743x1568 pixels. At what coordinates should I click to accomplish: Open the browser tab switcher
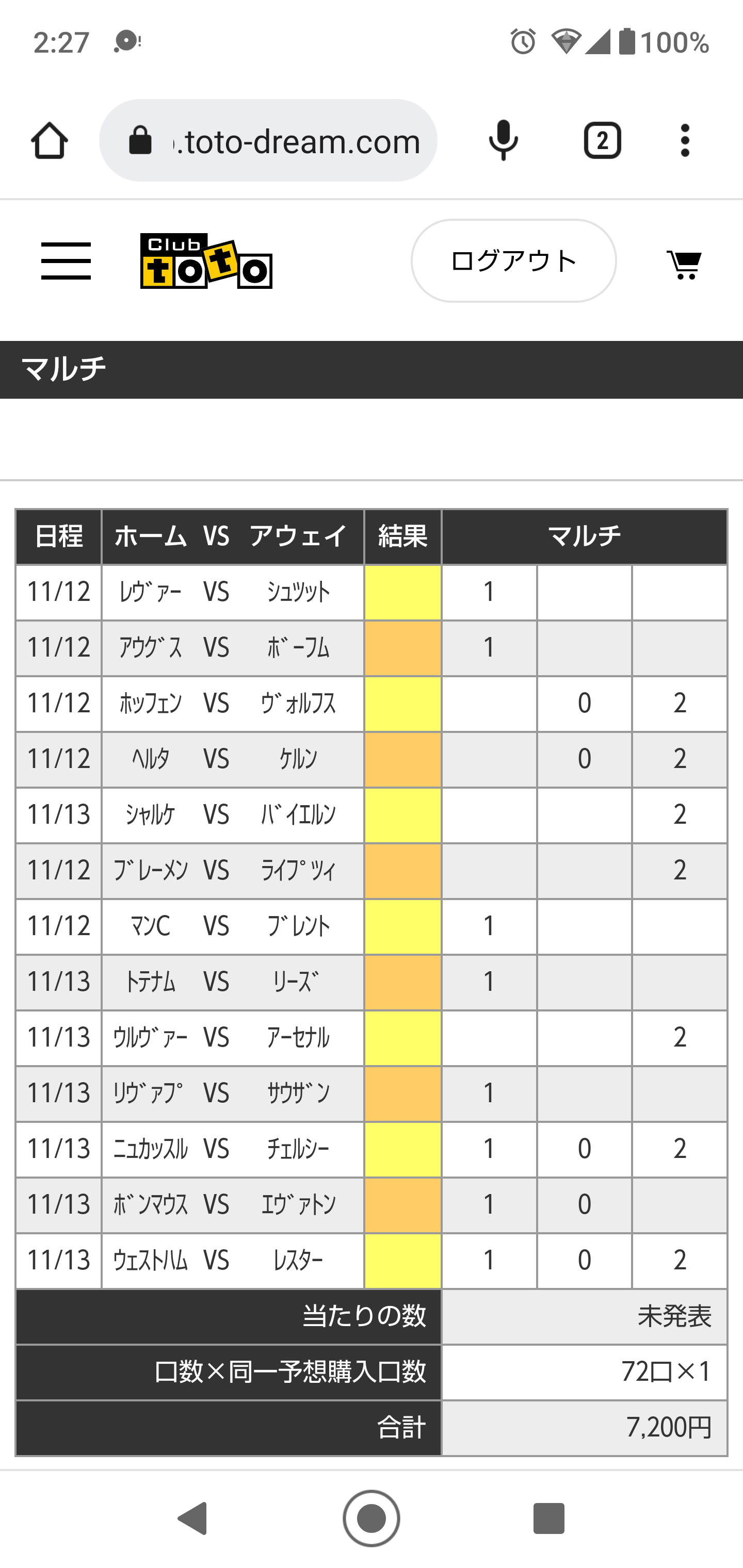602,141
